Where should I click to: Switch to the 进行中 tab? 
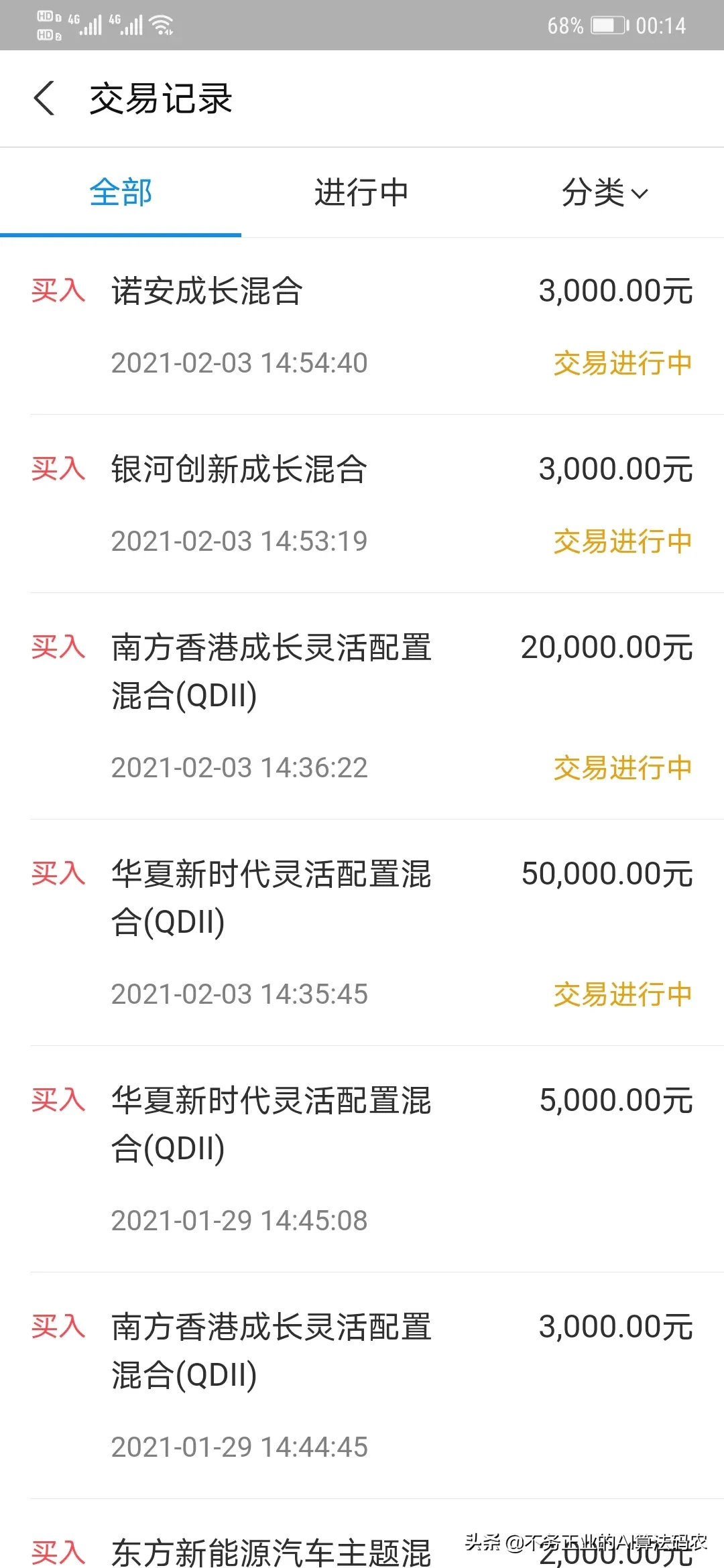361,193
